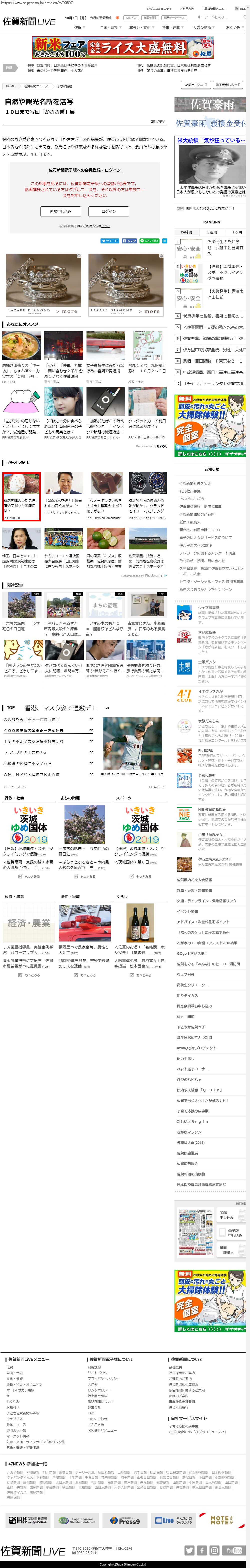The height and width of the screenshot is (1568, 250).
Task: Open the 全国・世界 navigation menu
Action: 108,27
